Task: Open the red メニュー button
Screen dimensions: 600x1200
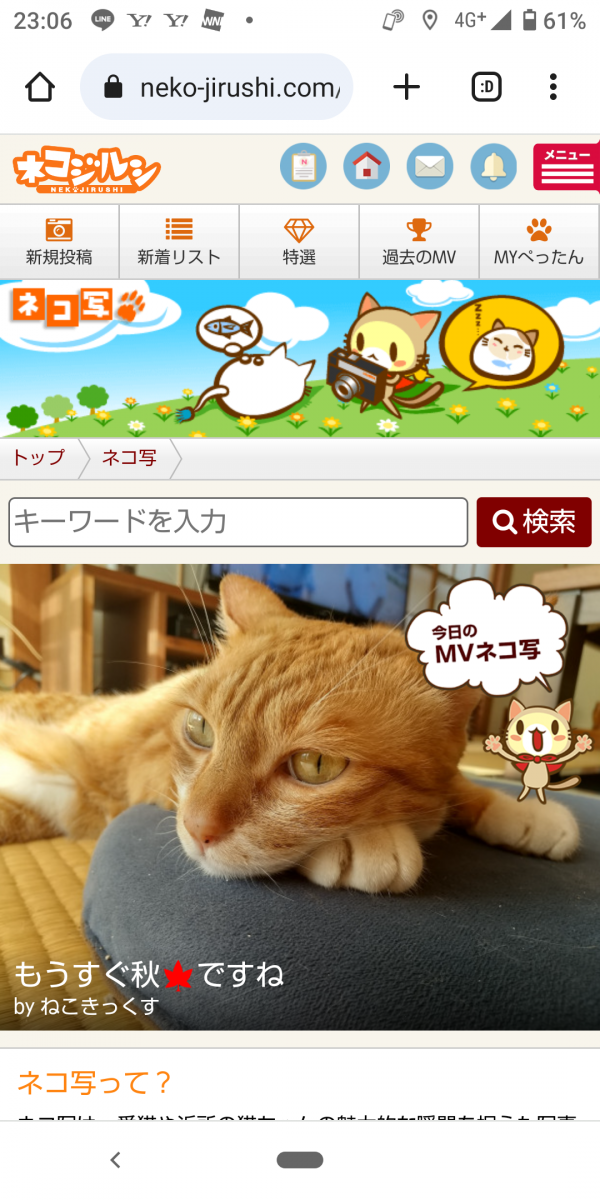Action: (x=565, y=167)
